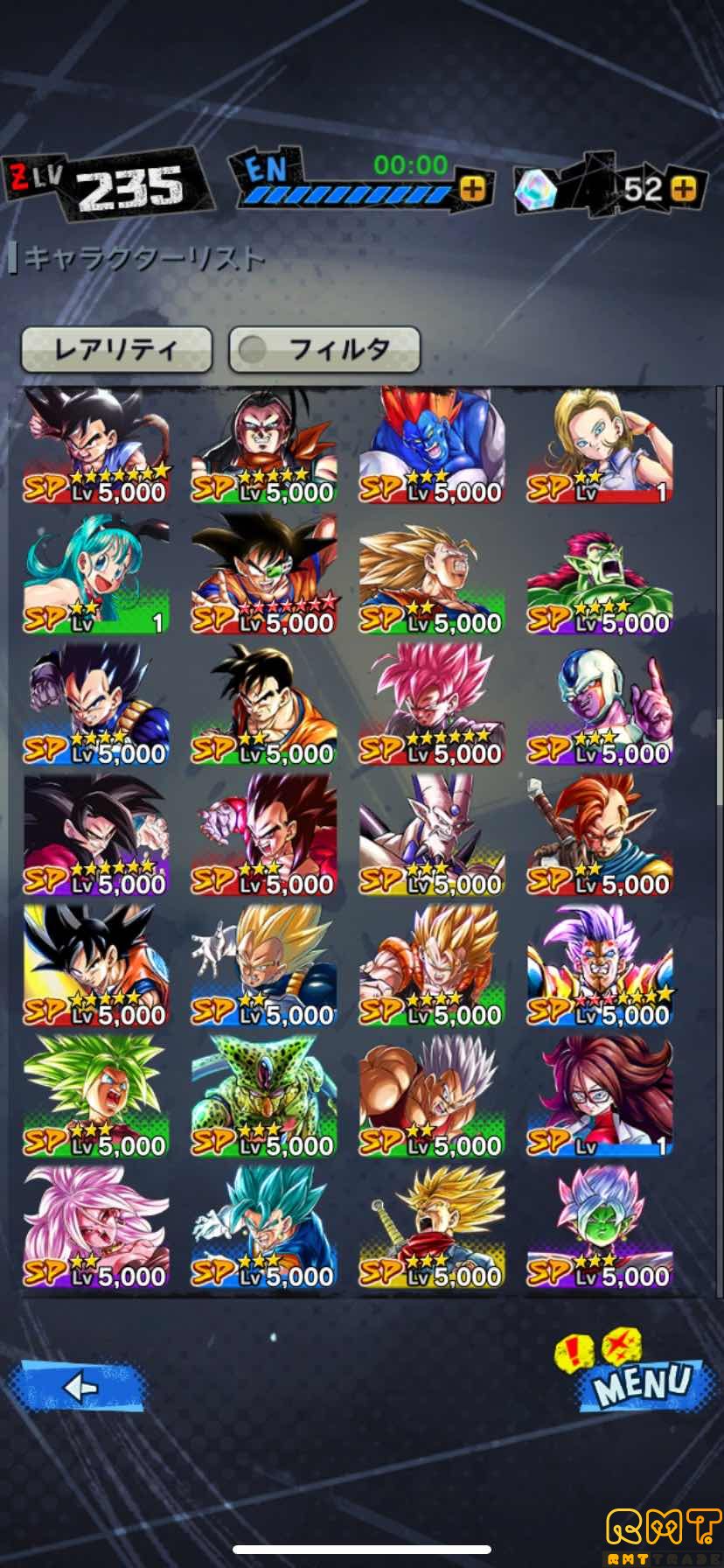This screenshot has height=1568, width=724.
Task: Tap the レアリティ sort button
Action: tap(116, 350)
